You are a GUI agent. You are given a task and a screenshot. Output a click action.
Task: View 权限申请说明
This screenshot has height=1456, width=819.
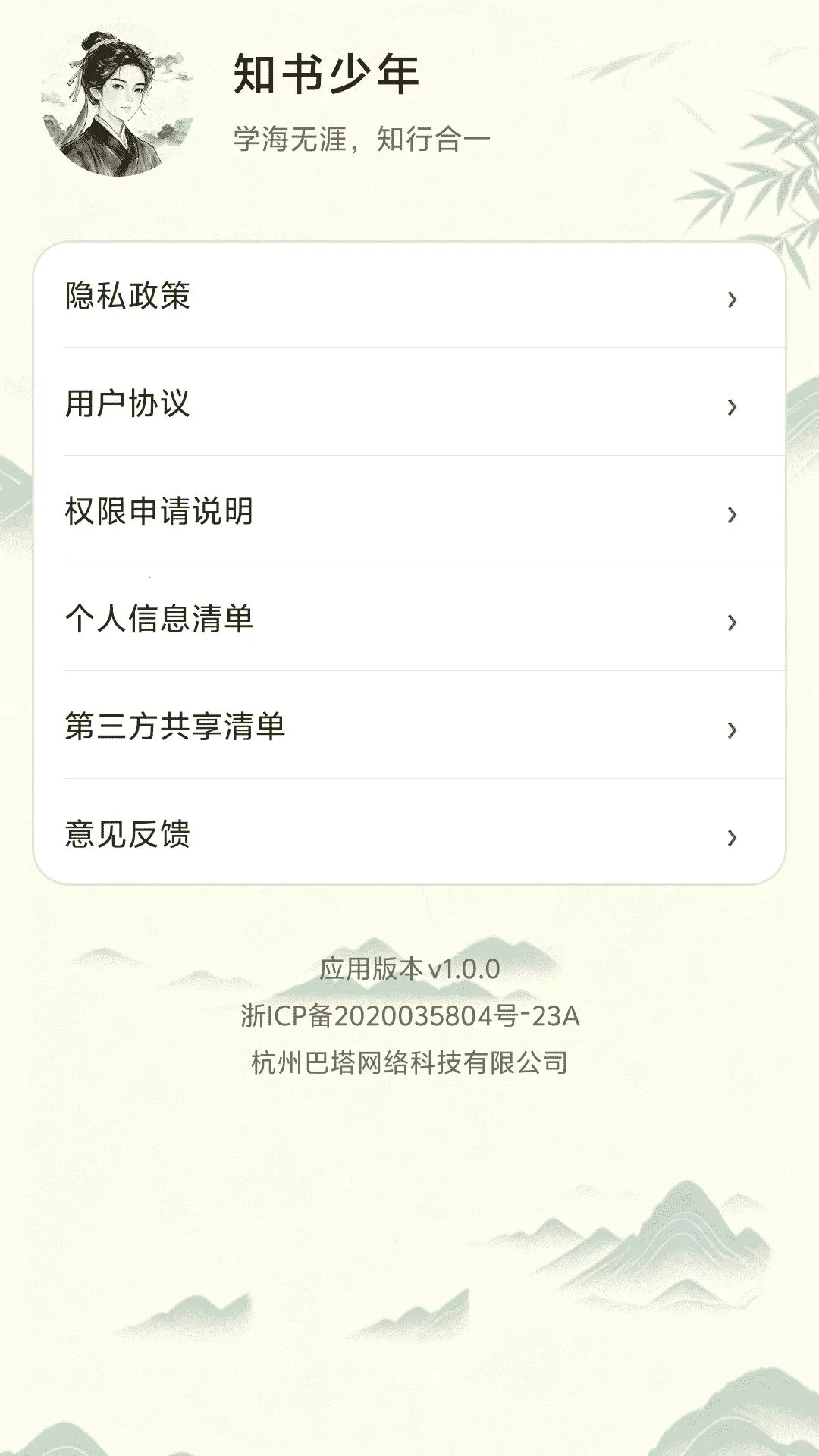tap(409, 510)
